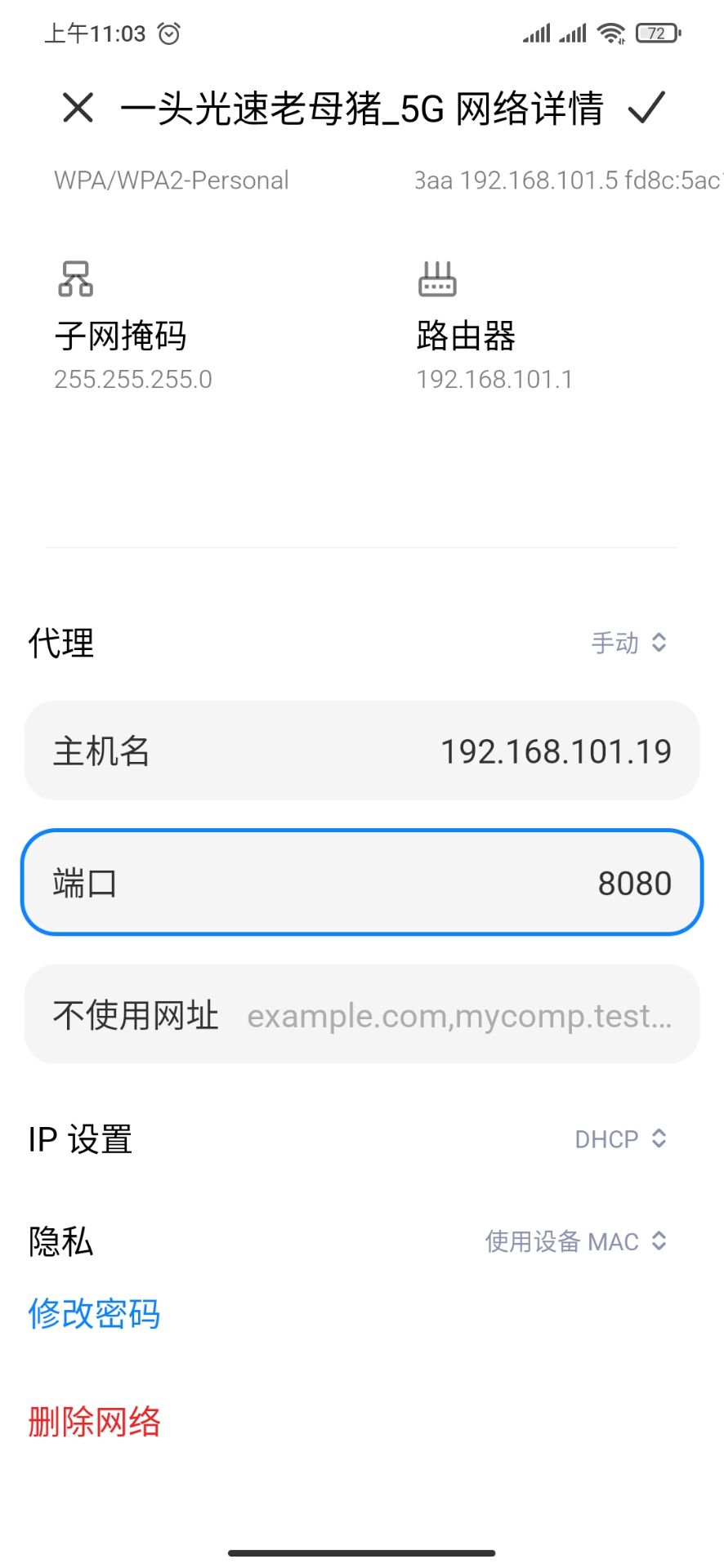Tap the cellular signal bars in status bar

(x=538, y=33)
